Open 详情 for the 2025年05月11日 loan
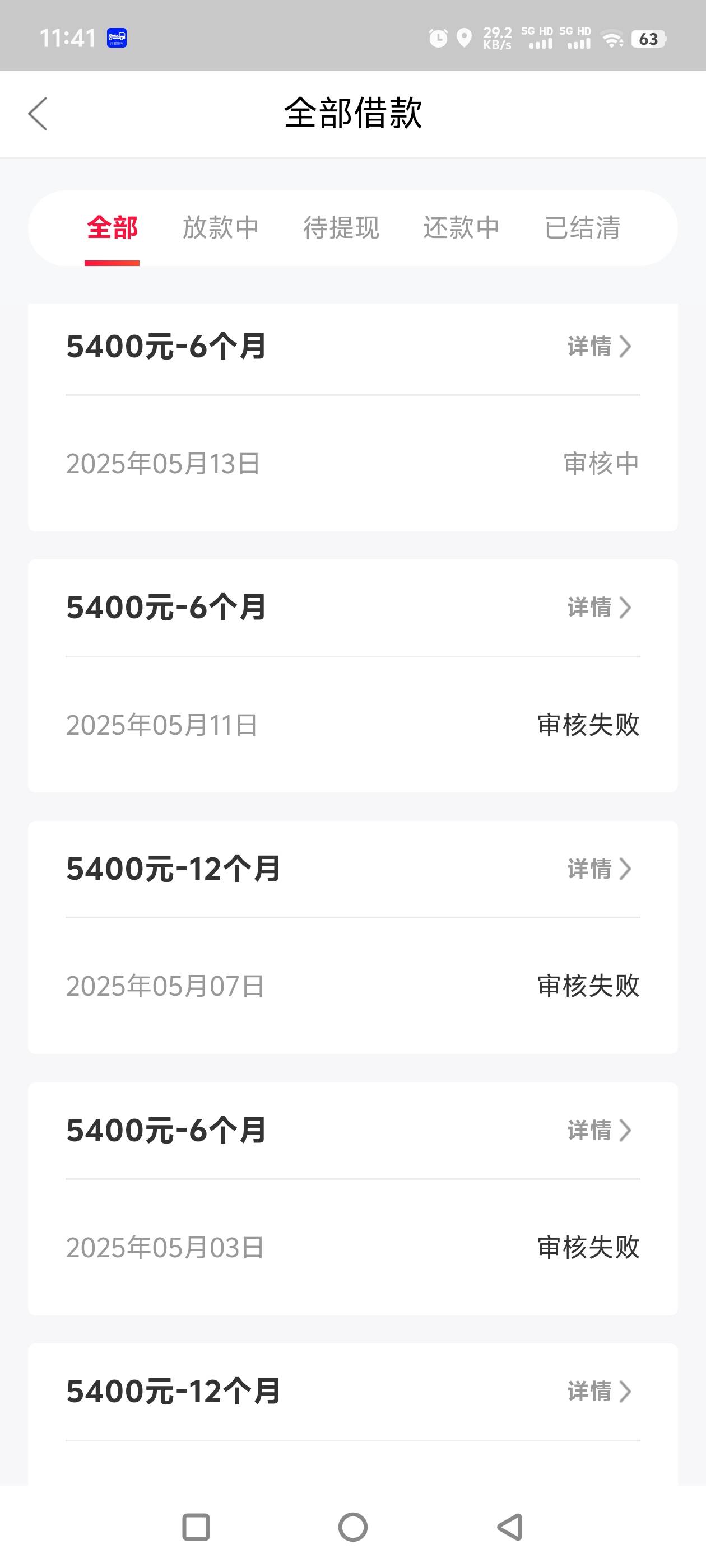The width and height of the screenshot is (706, 1568). [600, 608]
